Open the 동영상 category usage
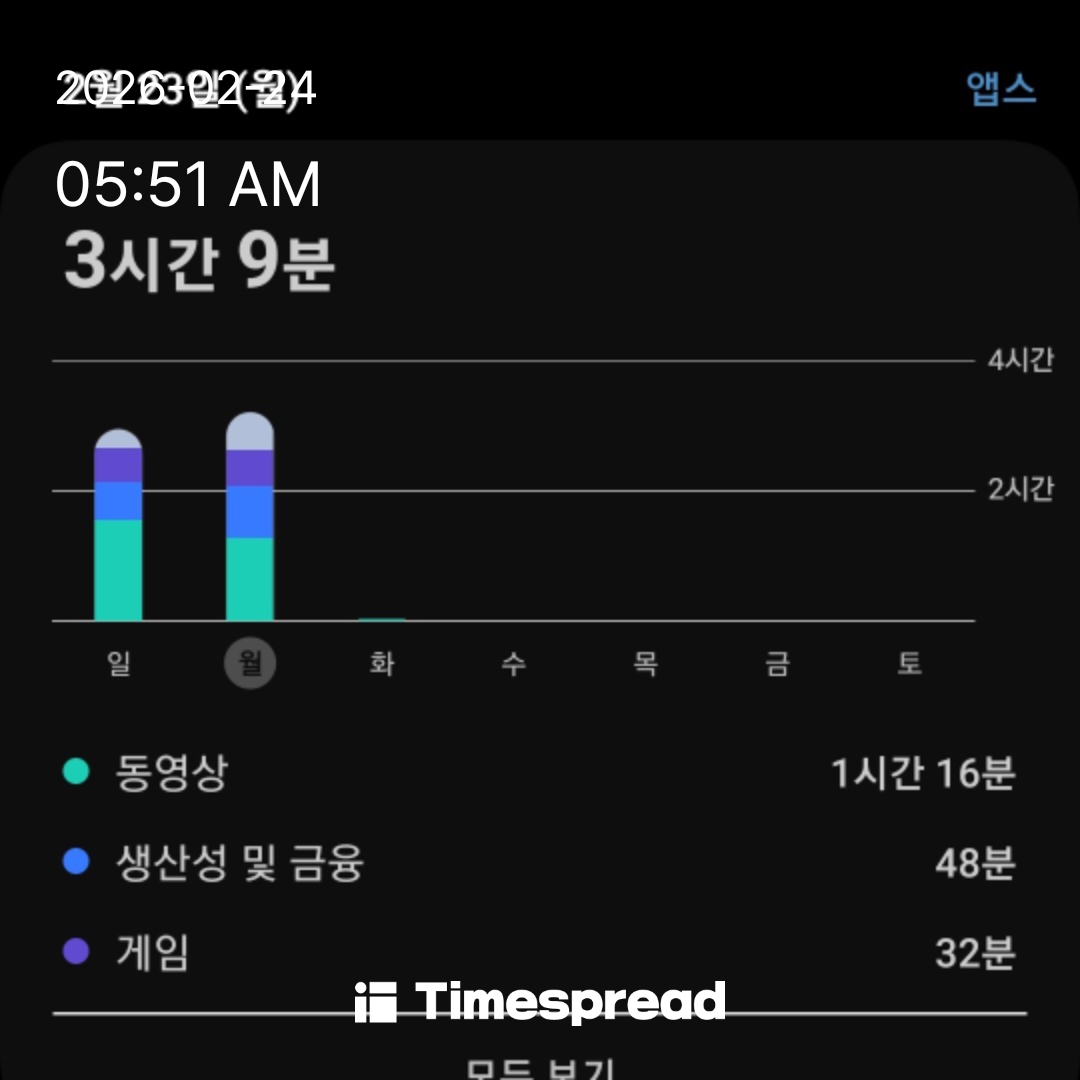 pos(540,773)
